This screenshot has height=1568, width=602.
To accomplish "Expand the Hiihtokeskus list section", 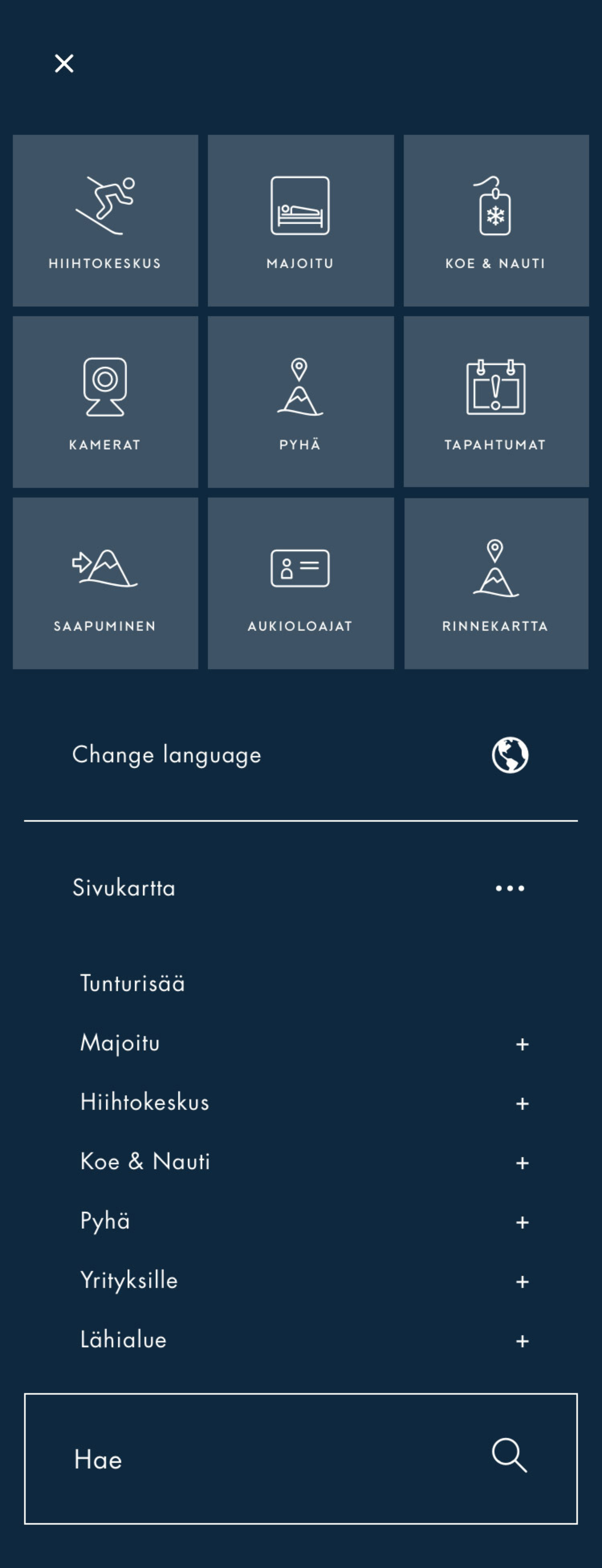I will click(x=522, y=1104).
